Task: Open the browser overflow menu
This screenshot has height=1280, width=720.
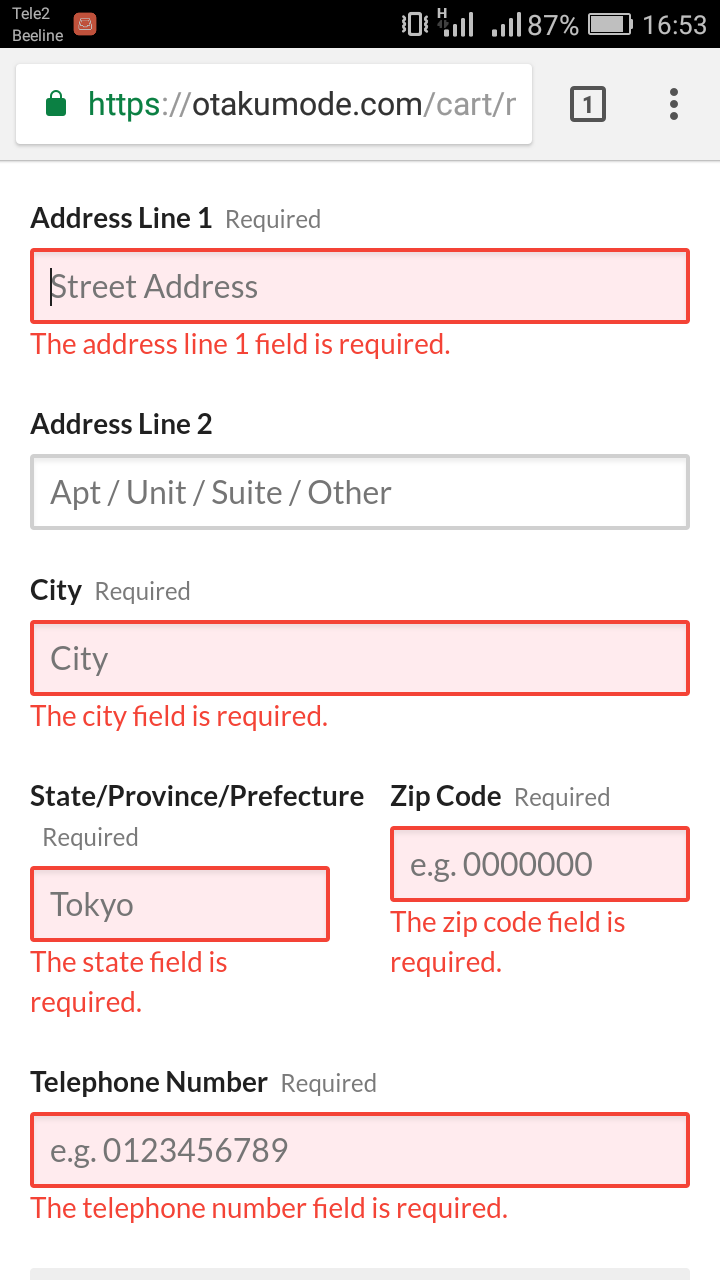Action: (674, 104)
